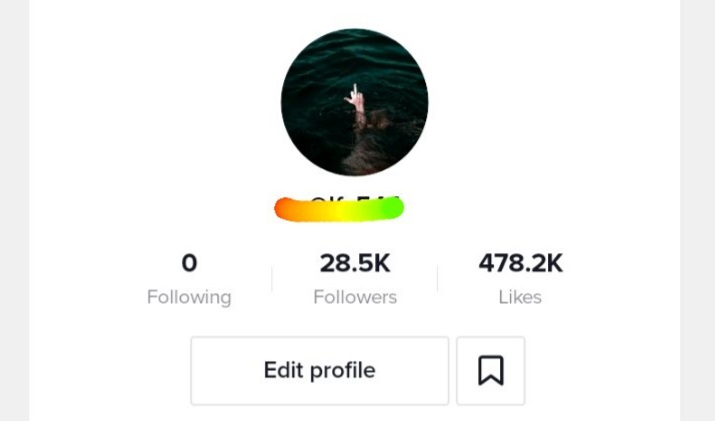Tap the Edit profile button
715x421 pixels.
point(319,370)
